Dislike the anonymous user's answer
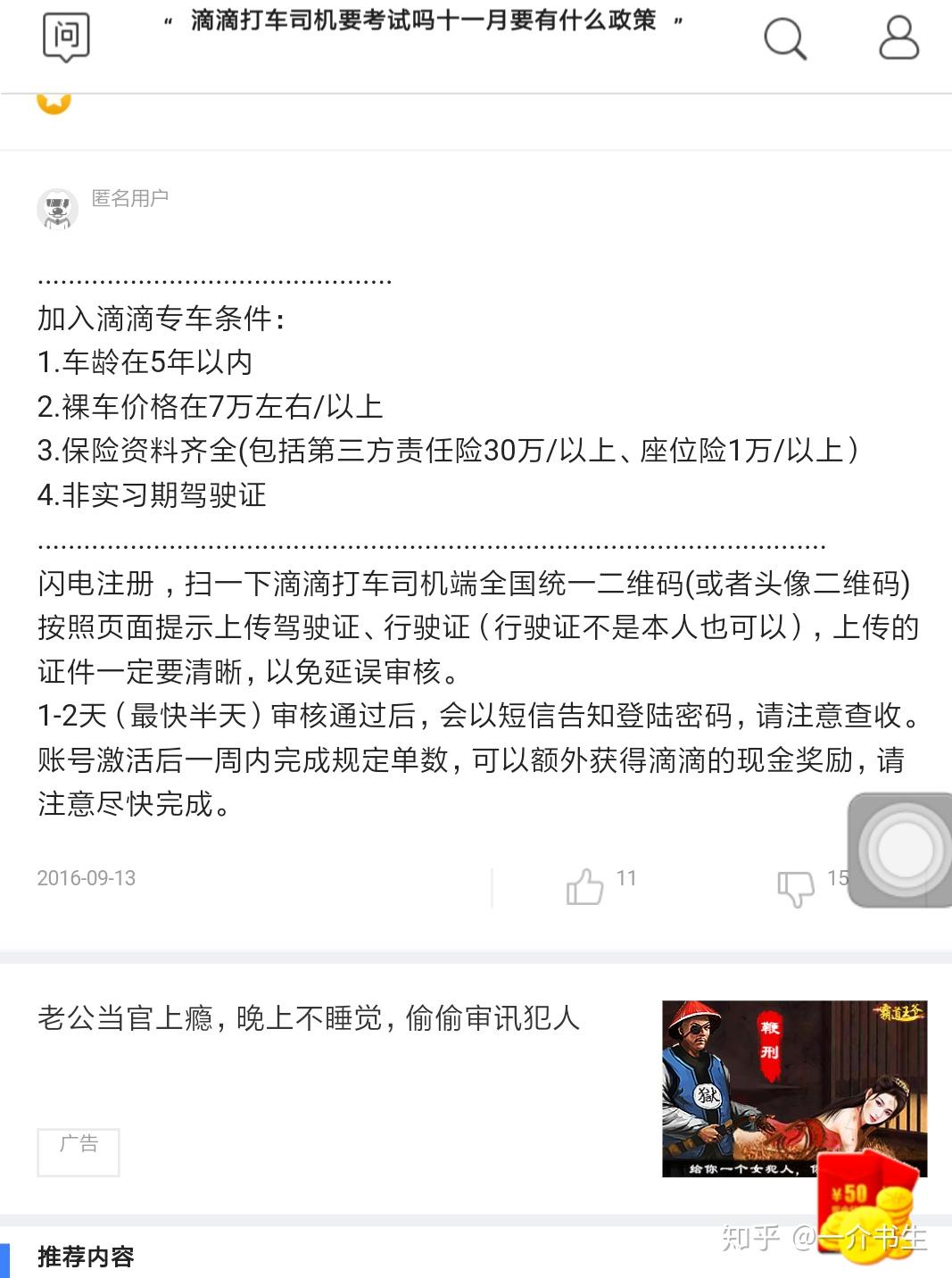Viewport: 952px width, 1278px height. tap(795, 887)
